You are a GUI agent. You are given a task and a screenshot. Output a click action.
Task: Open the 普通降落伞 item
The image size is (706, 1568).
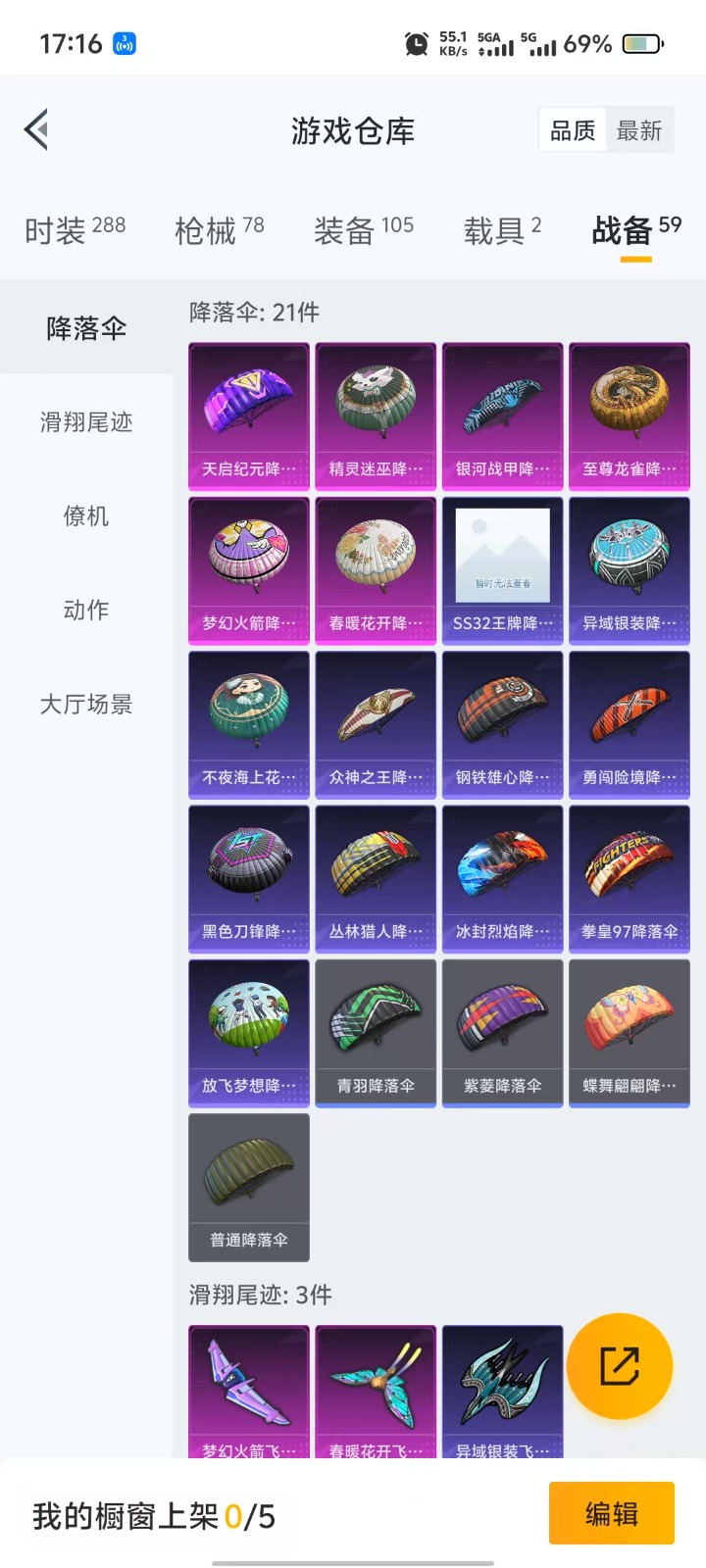point(249,1187)
